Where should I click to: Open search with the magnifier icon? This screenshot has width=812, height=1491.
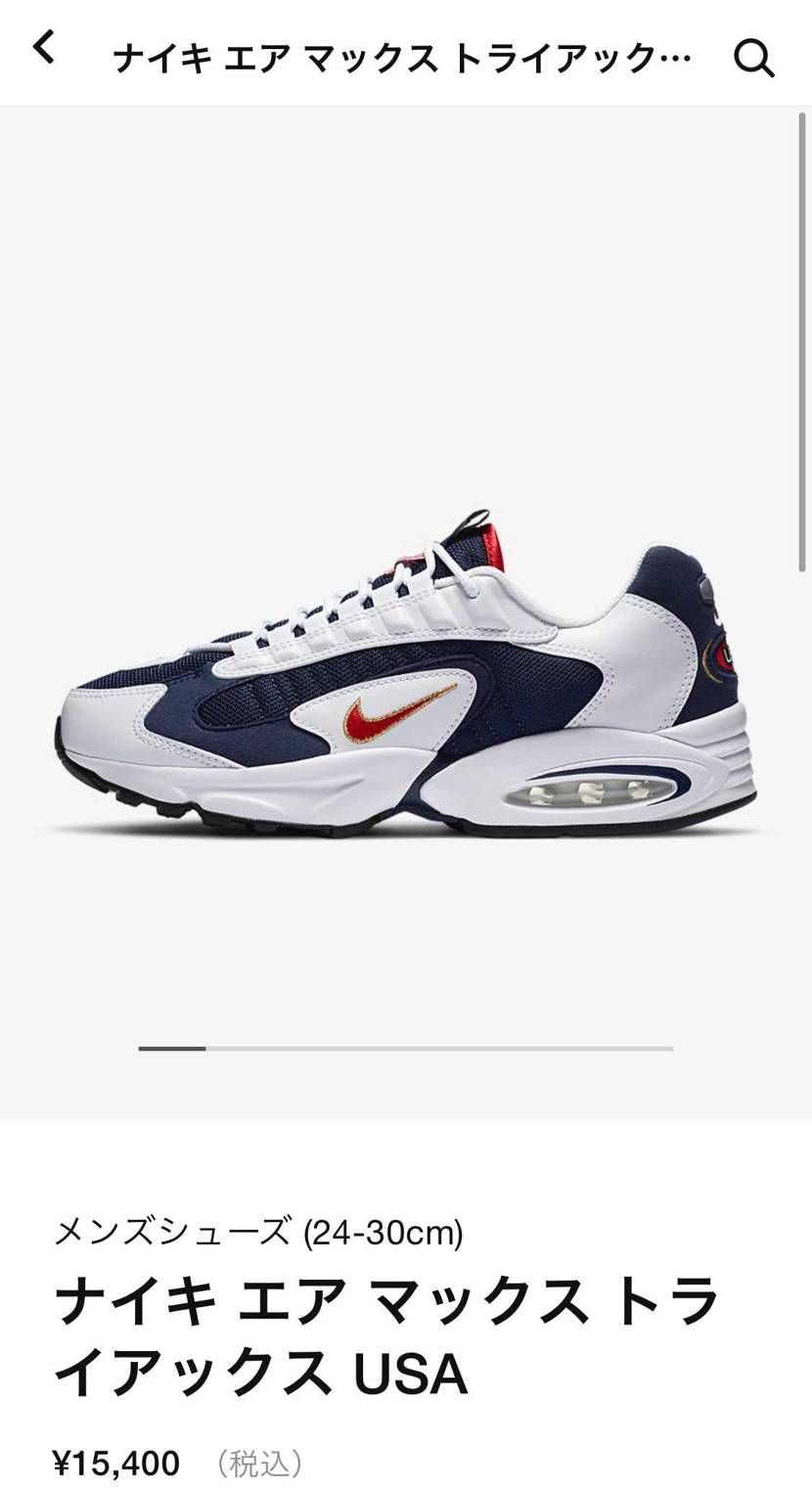753,59
